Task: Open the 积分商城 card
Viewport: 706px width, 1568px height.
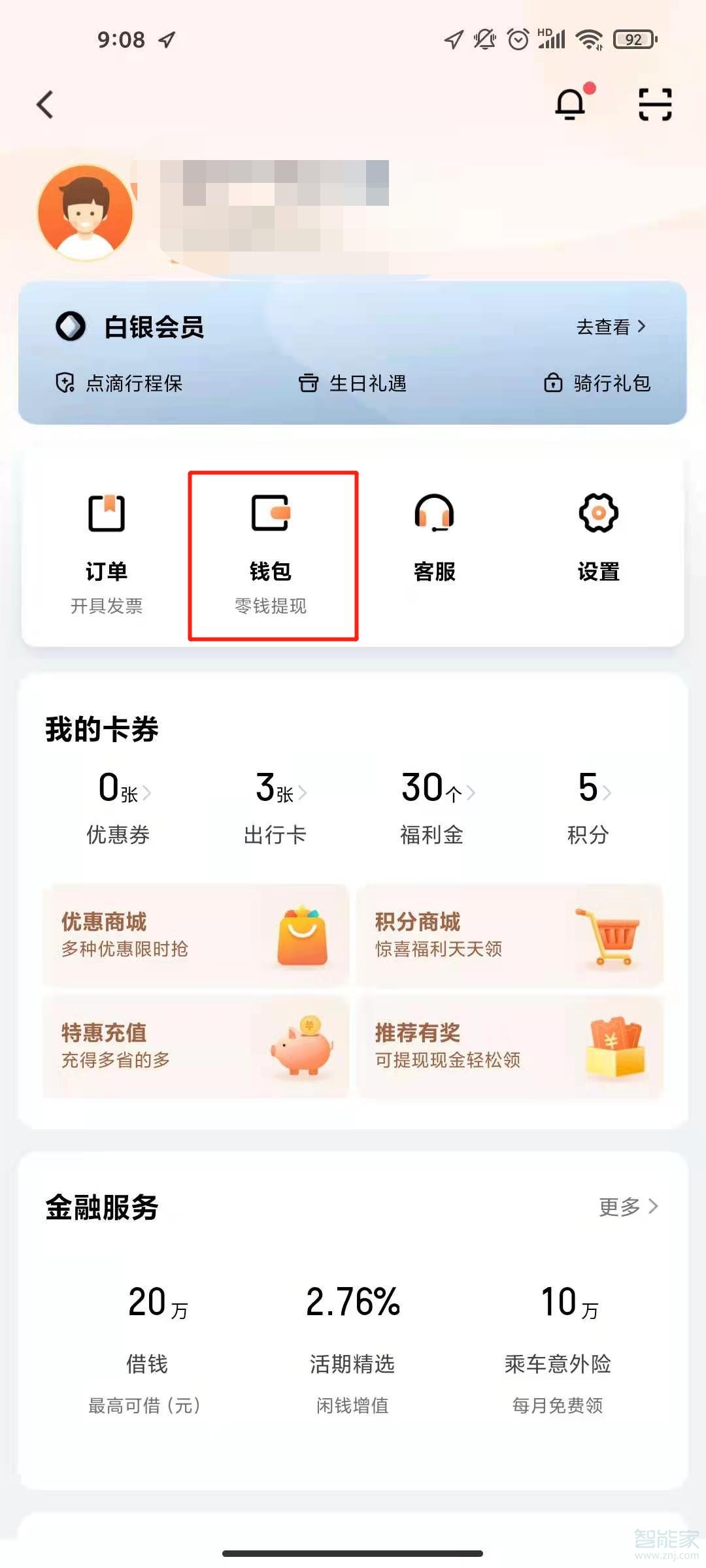Action: tap(510, 935)
